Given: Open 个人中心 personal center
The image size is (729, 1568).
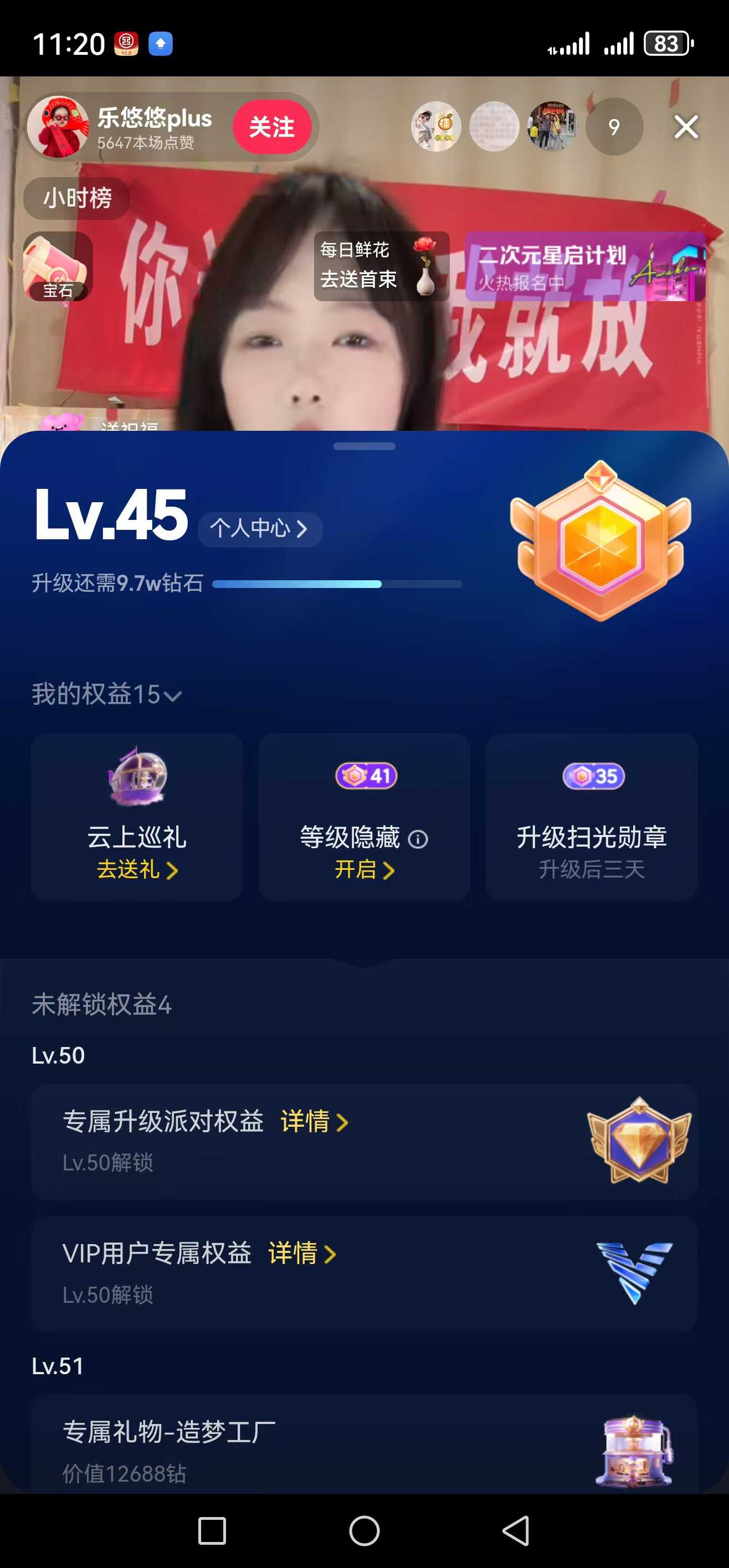Looking at the screenshot, I should pos(259,528).
